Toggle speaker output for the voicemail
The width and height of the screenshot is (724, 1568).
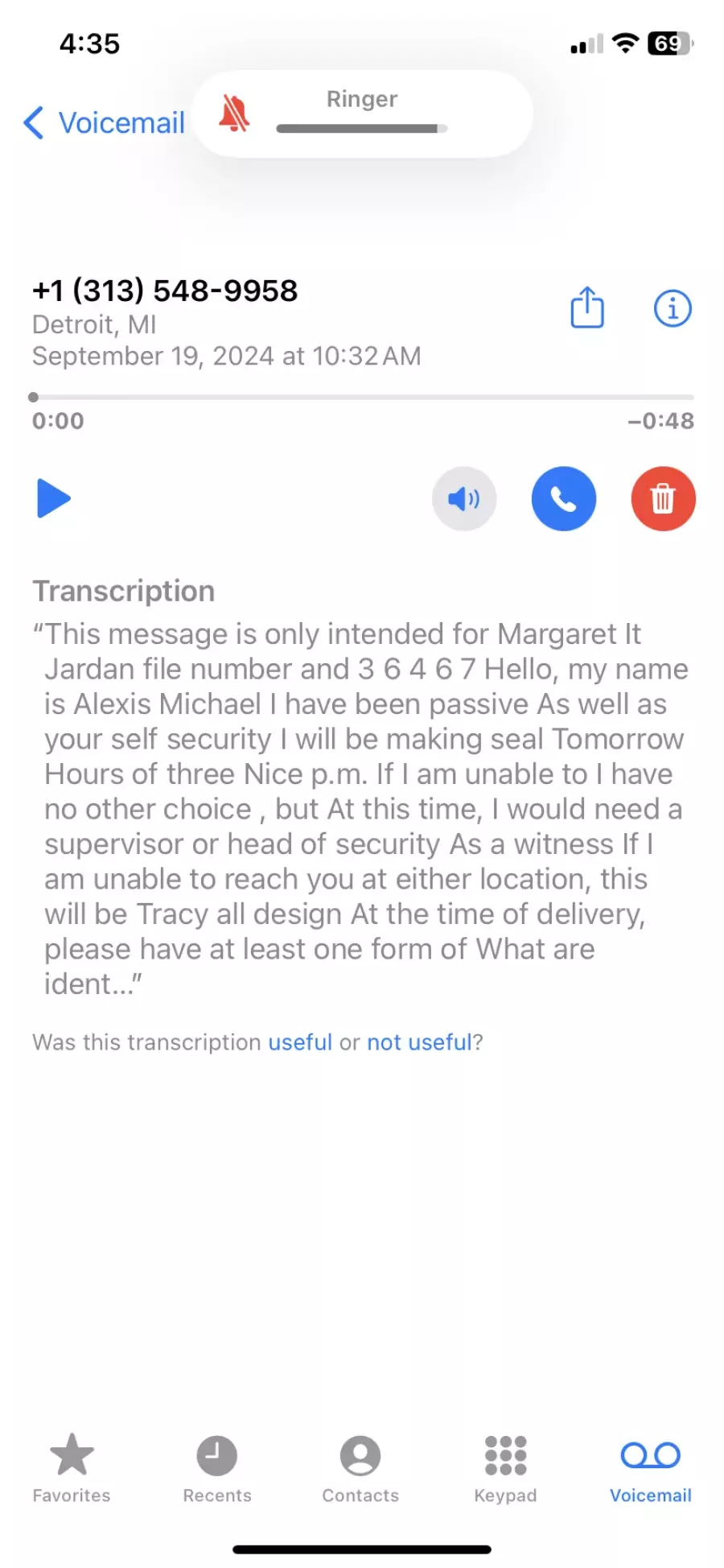click(464, 499)
